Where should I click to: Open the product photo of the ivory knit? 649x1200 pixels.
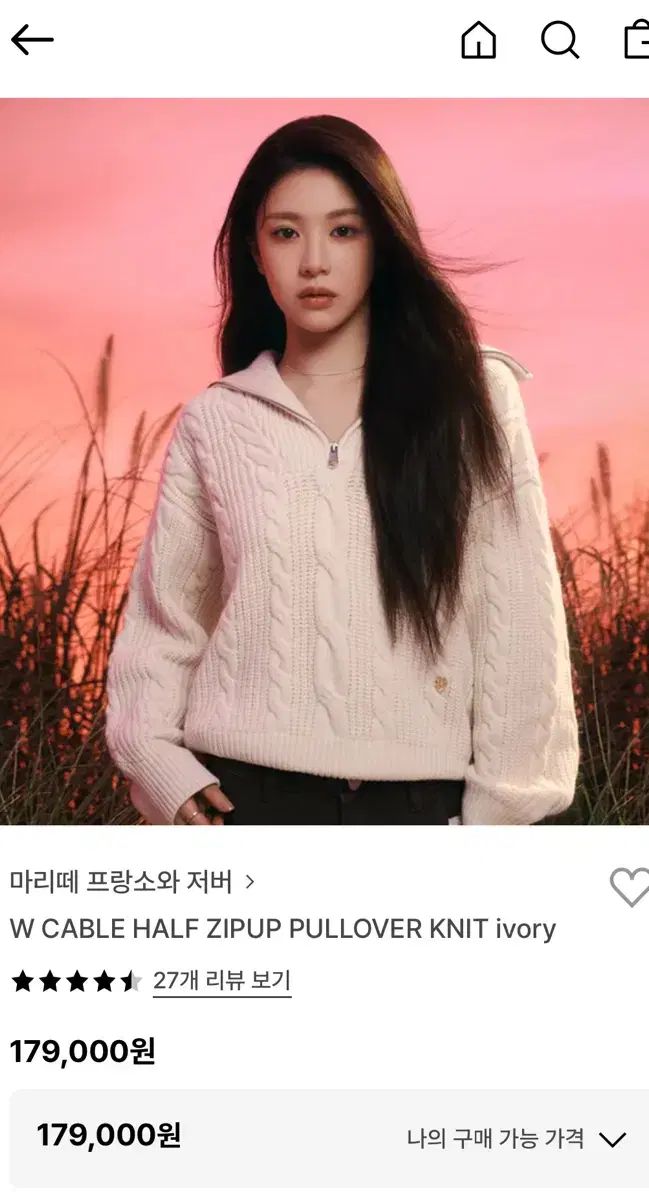[x=324, y=460]
